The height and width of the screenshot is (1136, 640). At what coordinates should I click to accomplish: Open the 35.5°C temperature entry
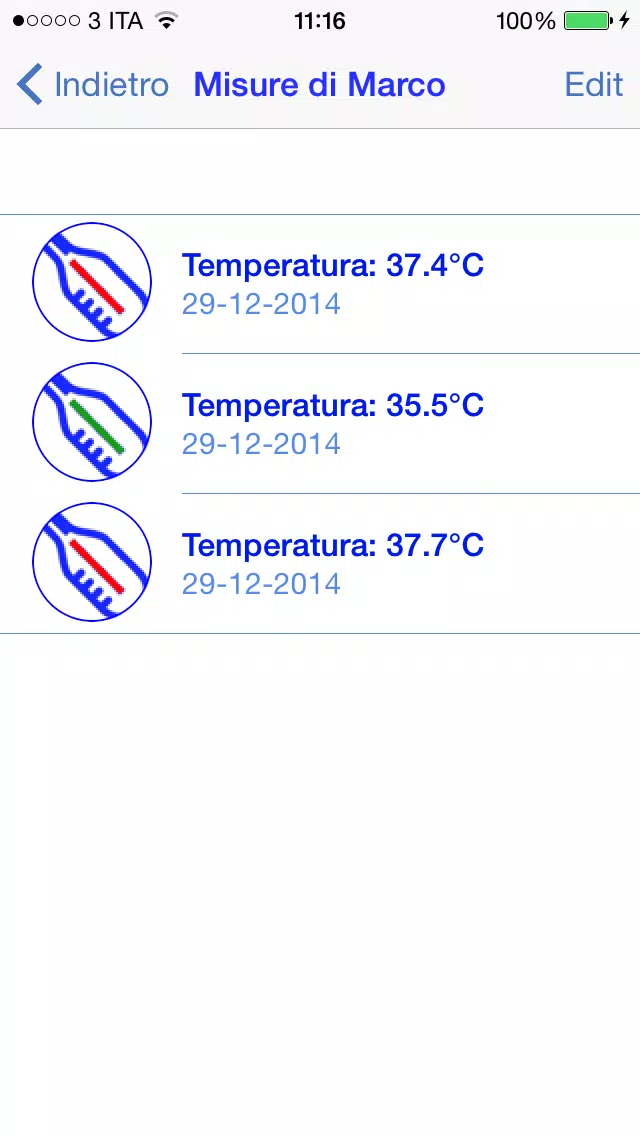320,424
